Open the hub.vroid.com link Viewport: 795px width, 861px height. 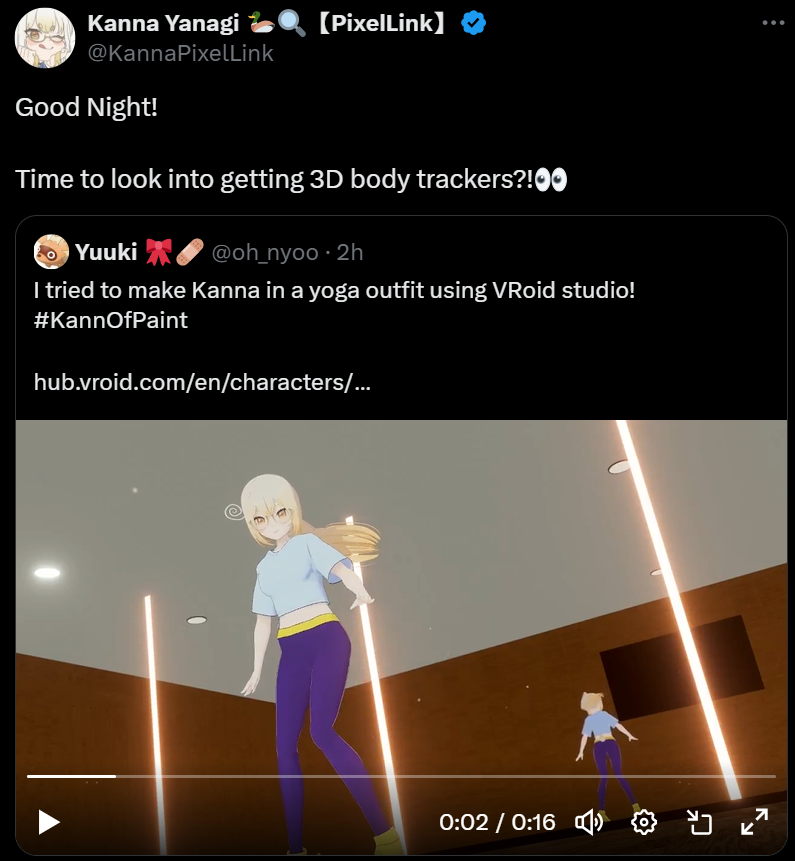click(202, 381)
